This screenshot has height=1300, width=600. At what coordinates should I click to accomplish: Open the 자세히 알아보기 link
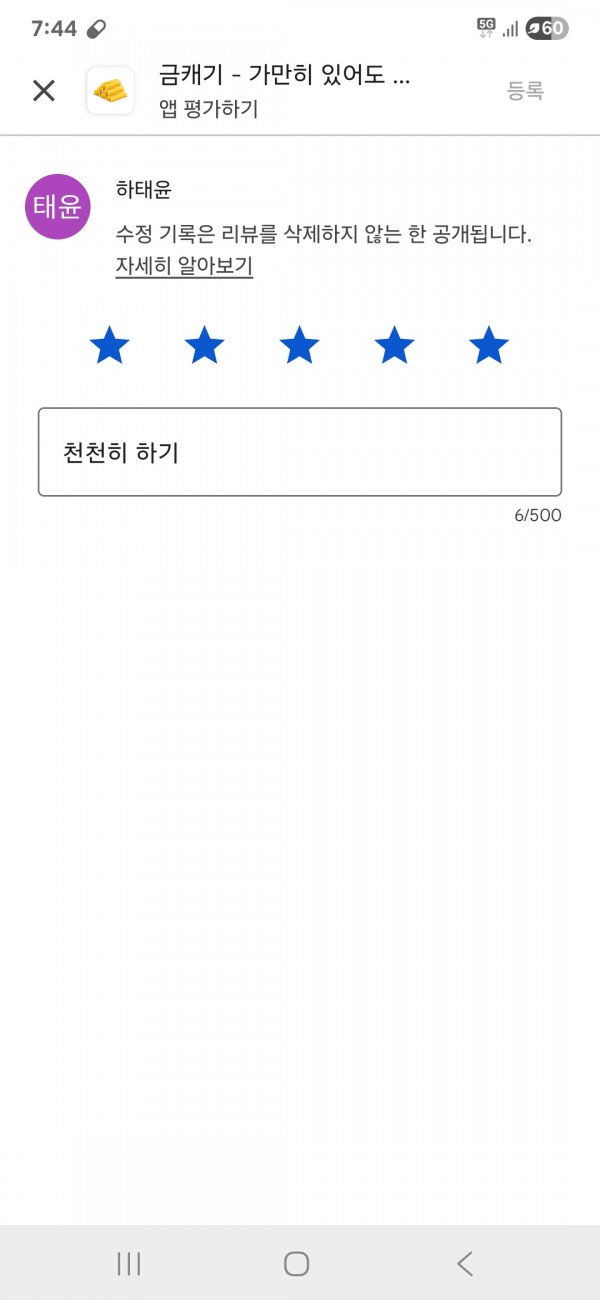coord(184,267)
